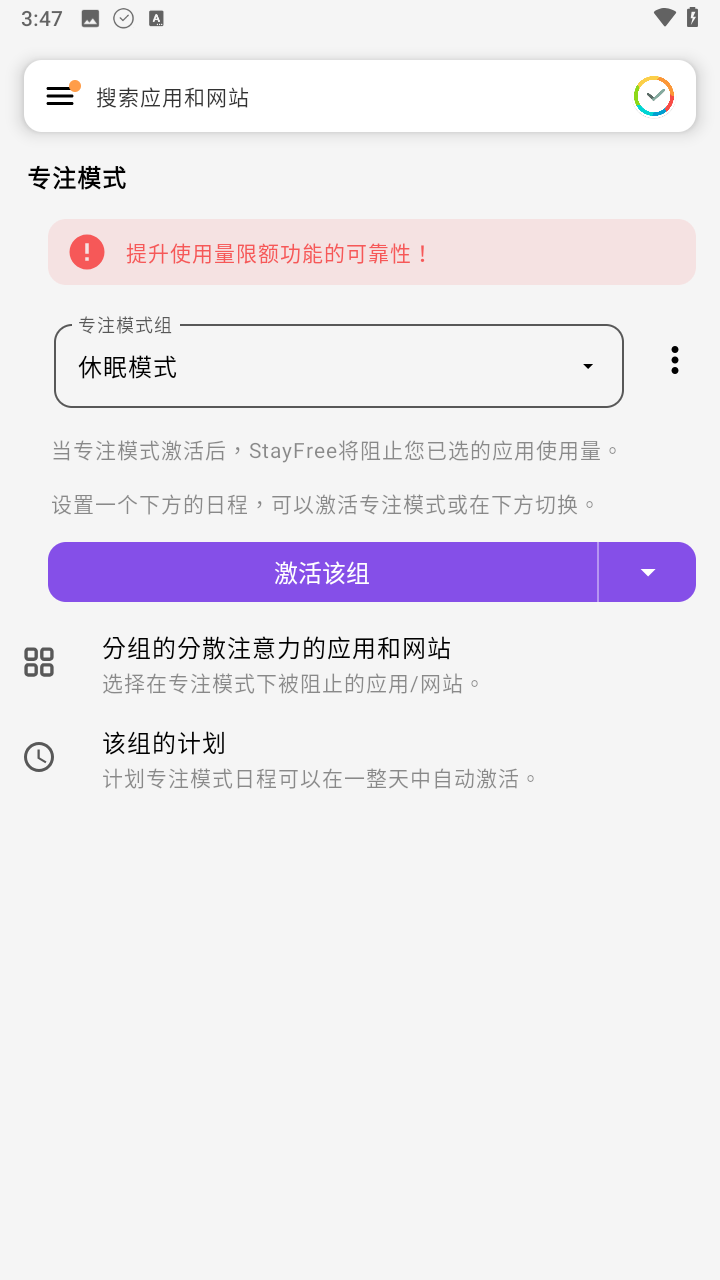
Task: Expand the 专注模式组 dropdown showing 休眠模式
Action: [x=339, y=366]
